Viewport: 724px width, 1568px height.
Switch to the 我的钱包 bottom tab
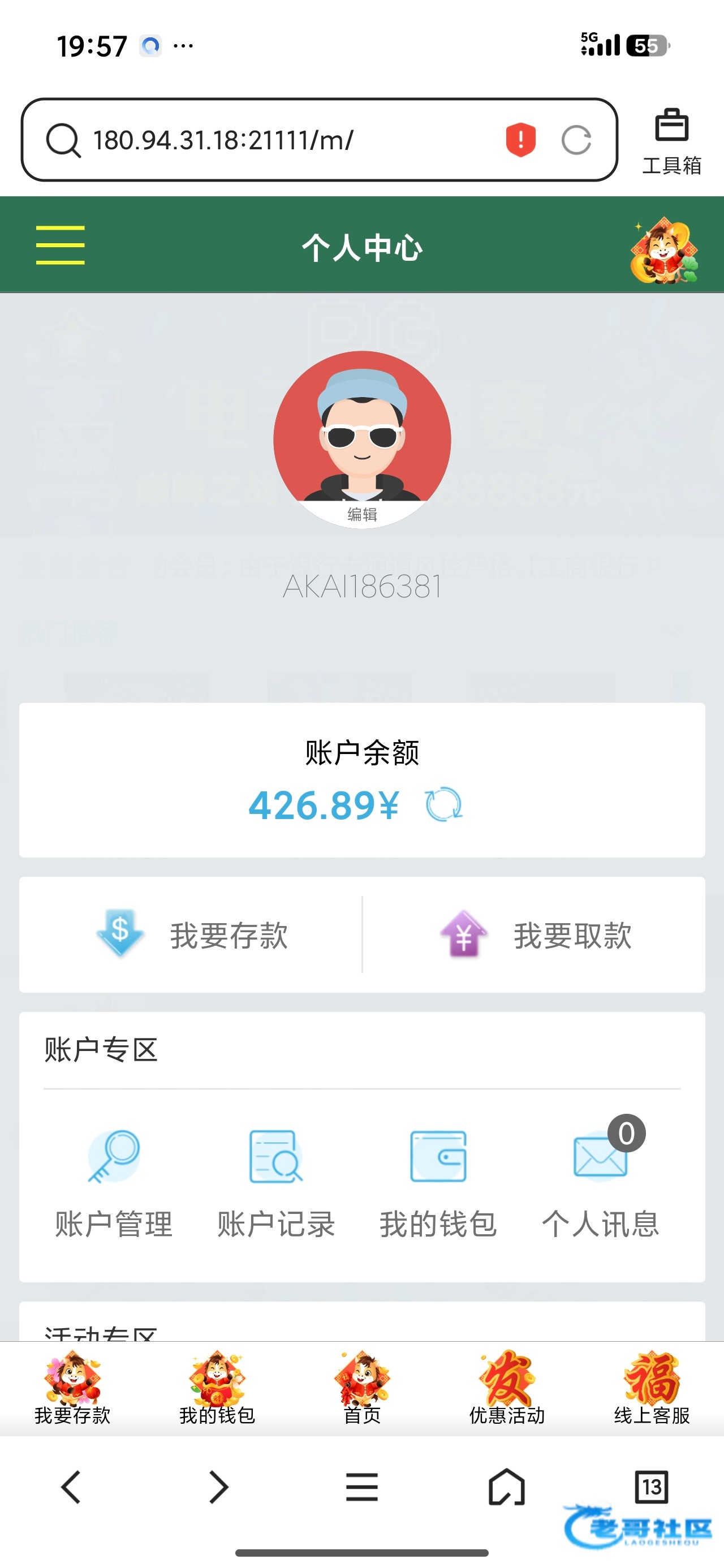point(217,1389)
